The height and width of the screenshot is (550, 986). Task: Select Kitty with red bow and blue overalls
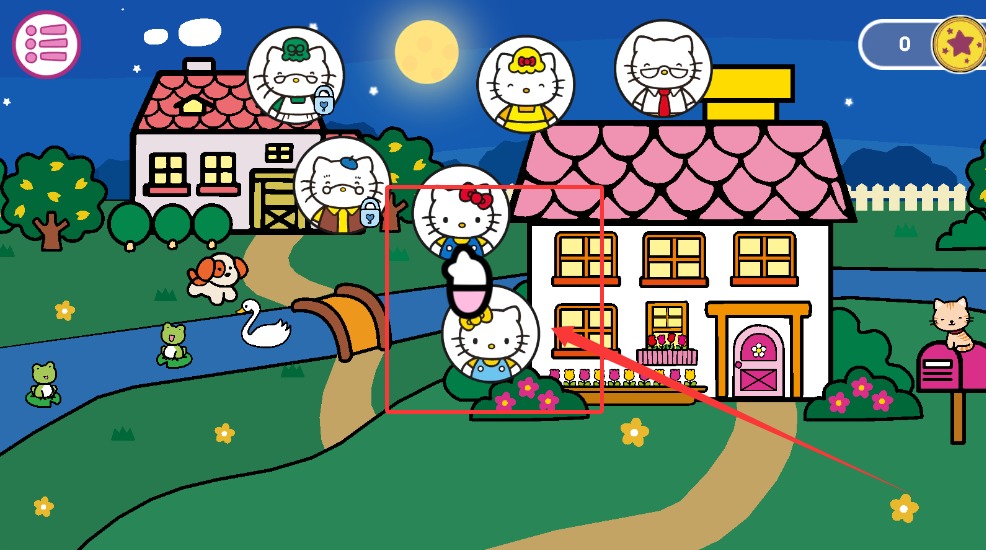tap(461, 211)
